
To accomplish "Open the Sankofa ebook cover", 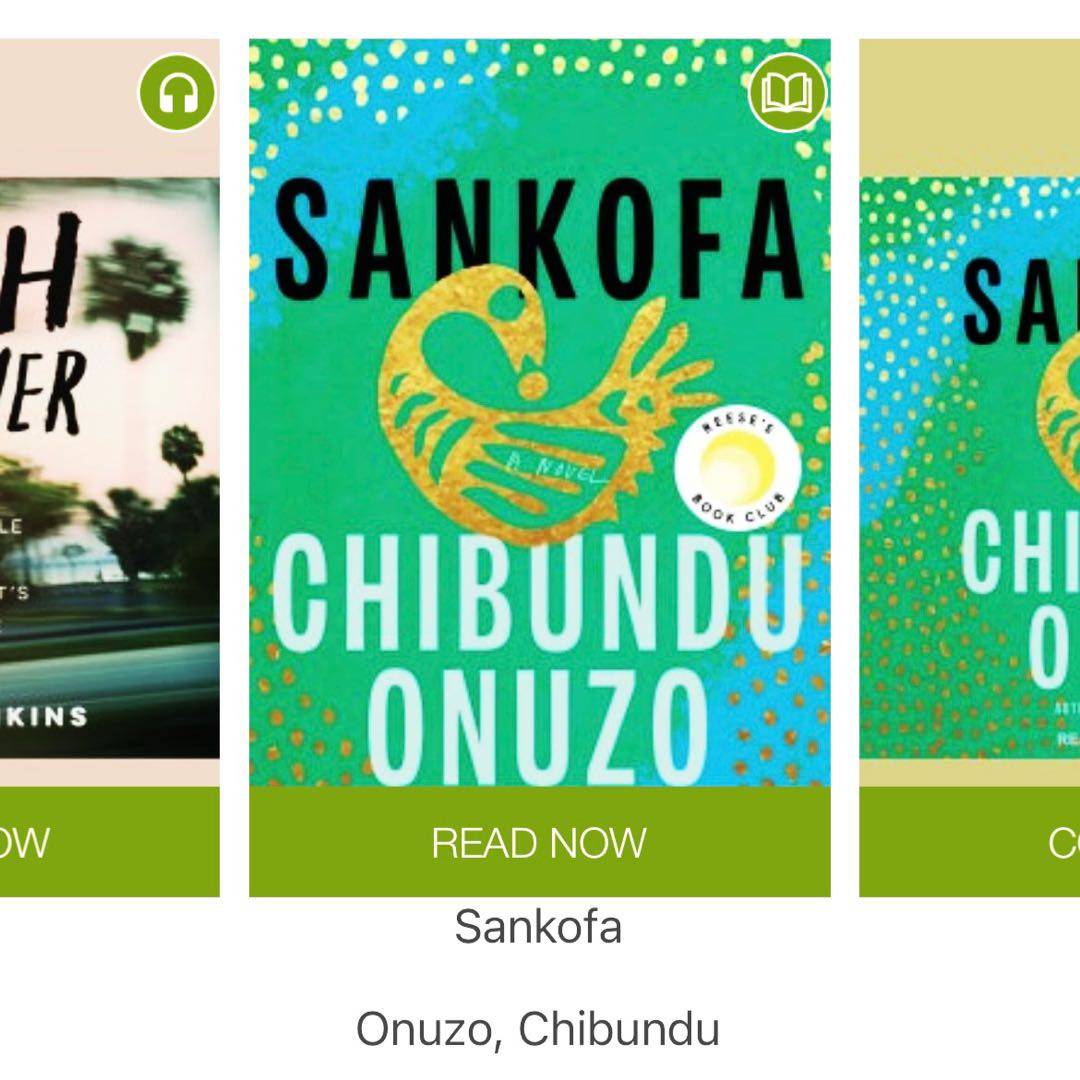I will (x=539, y=412).
